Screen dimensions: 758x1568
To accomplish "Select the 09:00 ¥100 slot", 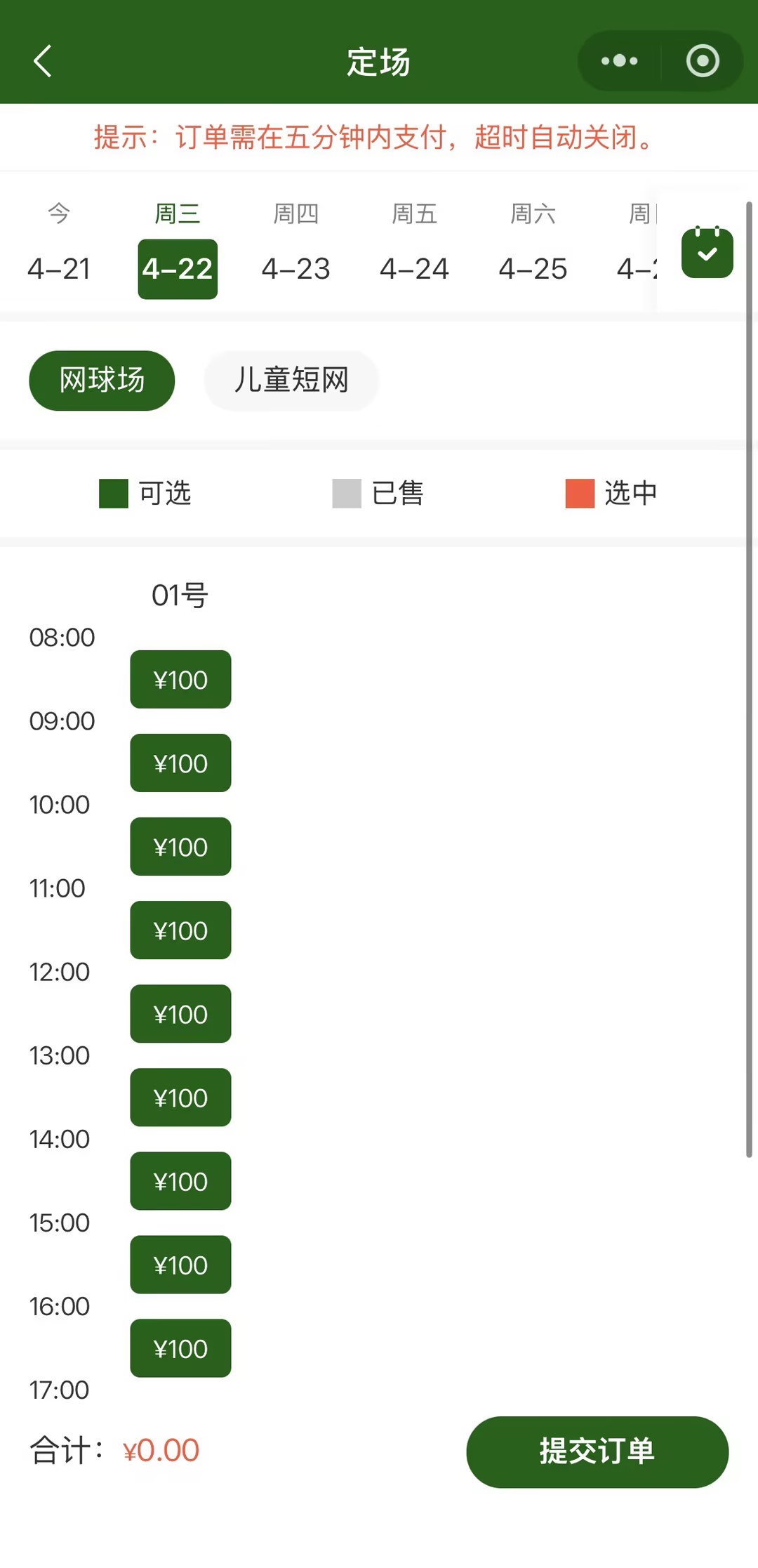I will (180, 763).
